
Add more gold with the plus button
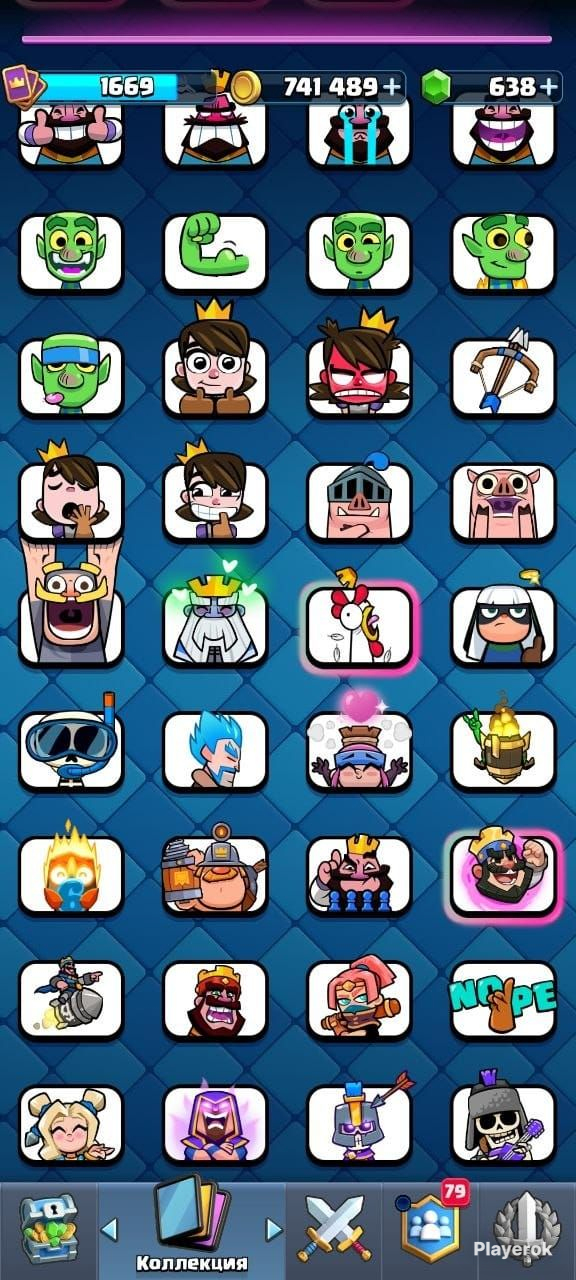(x=392, y=87)
